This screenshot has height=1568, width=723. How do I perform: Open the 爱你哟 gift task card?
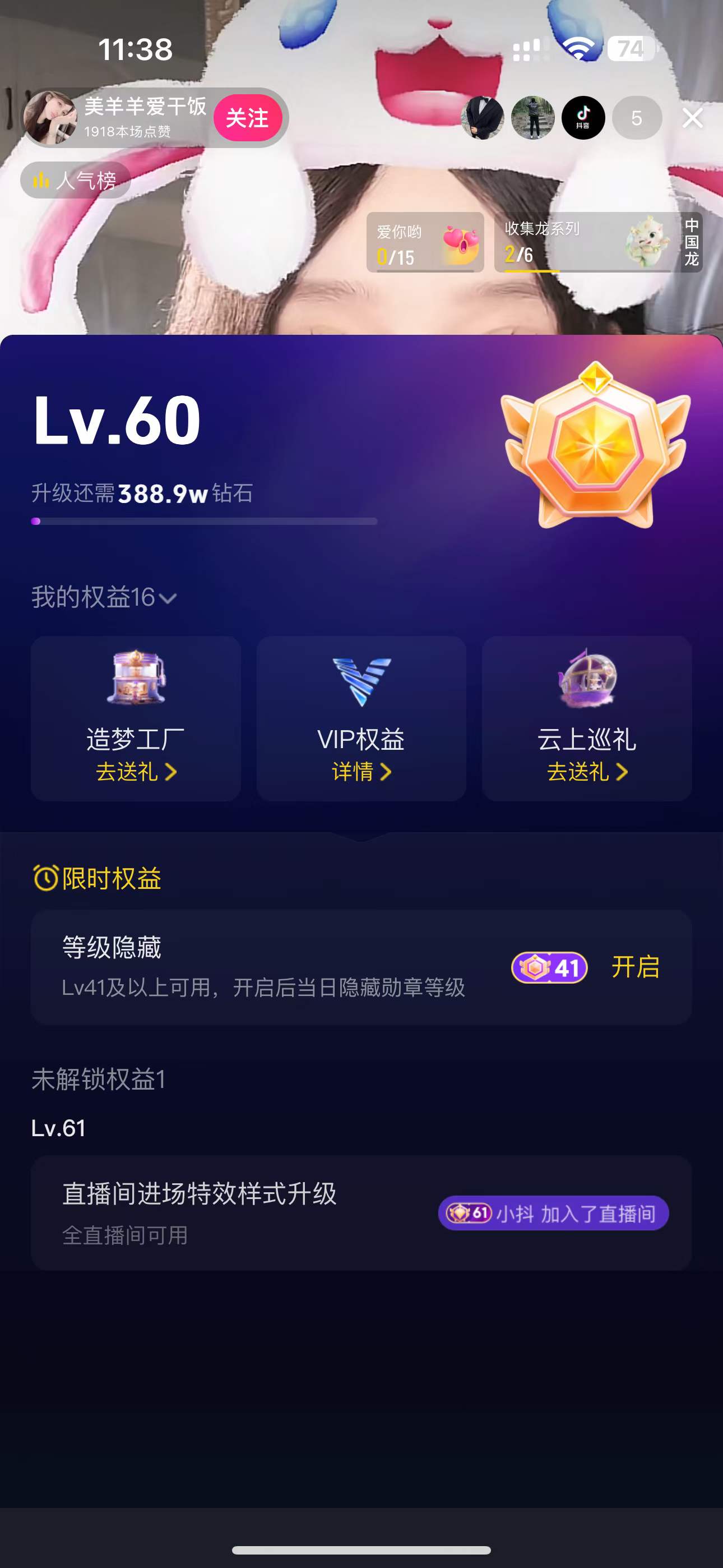click(x=425, y=242)
